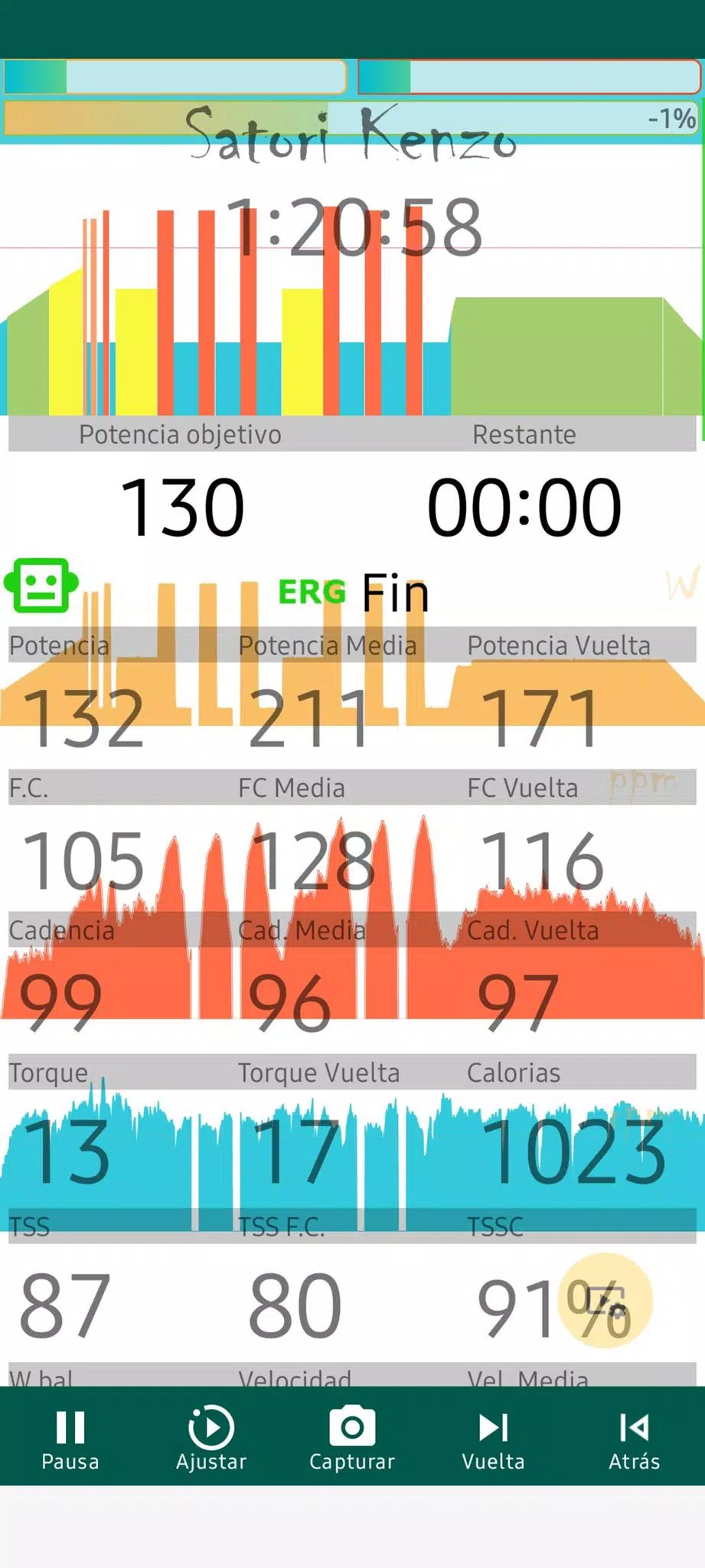This screenshot has height=1568, width=705.
Task: Pause the workout with Pausa
Action: click(x=70, y=1438)
